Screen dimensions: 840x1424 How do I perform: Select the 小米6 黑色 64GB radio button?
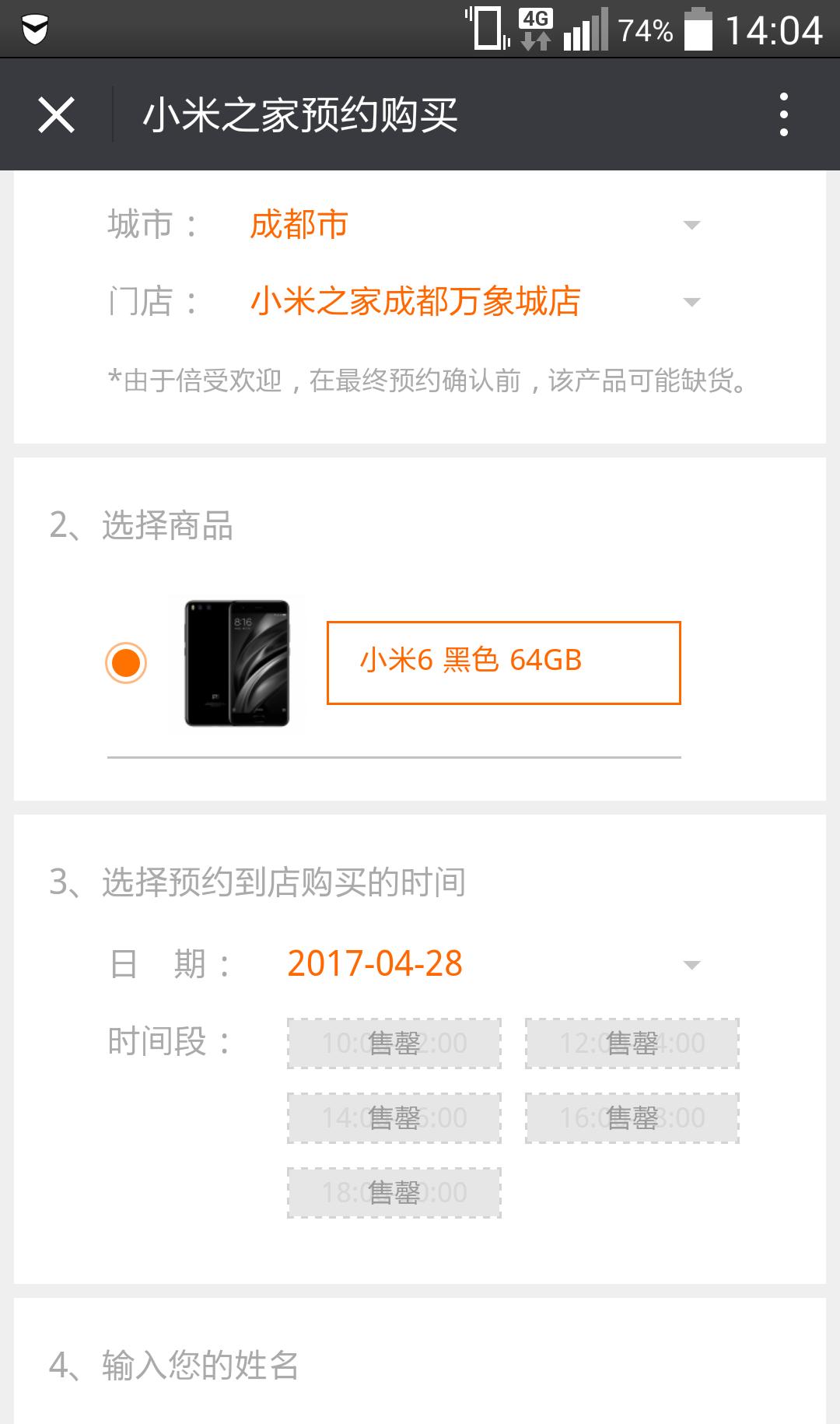(x=125, y=663)
